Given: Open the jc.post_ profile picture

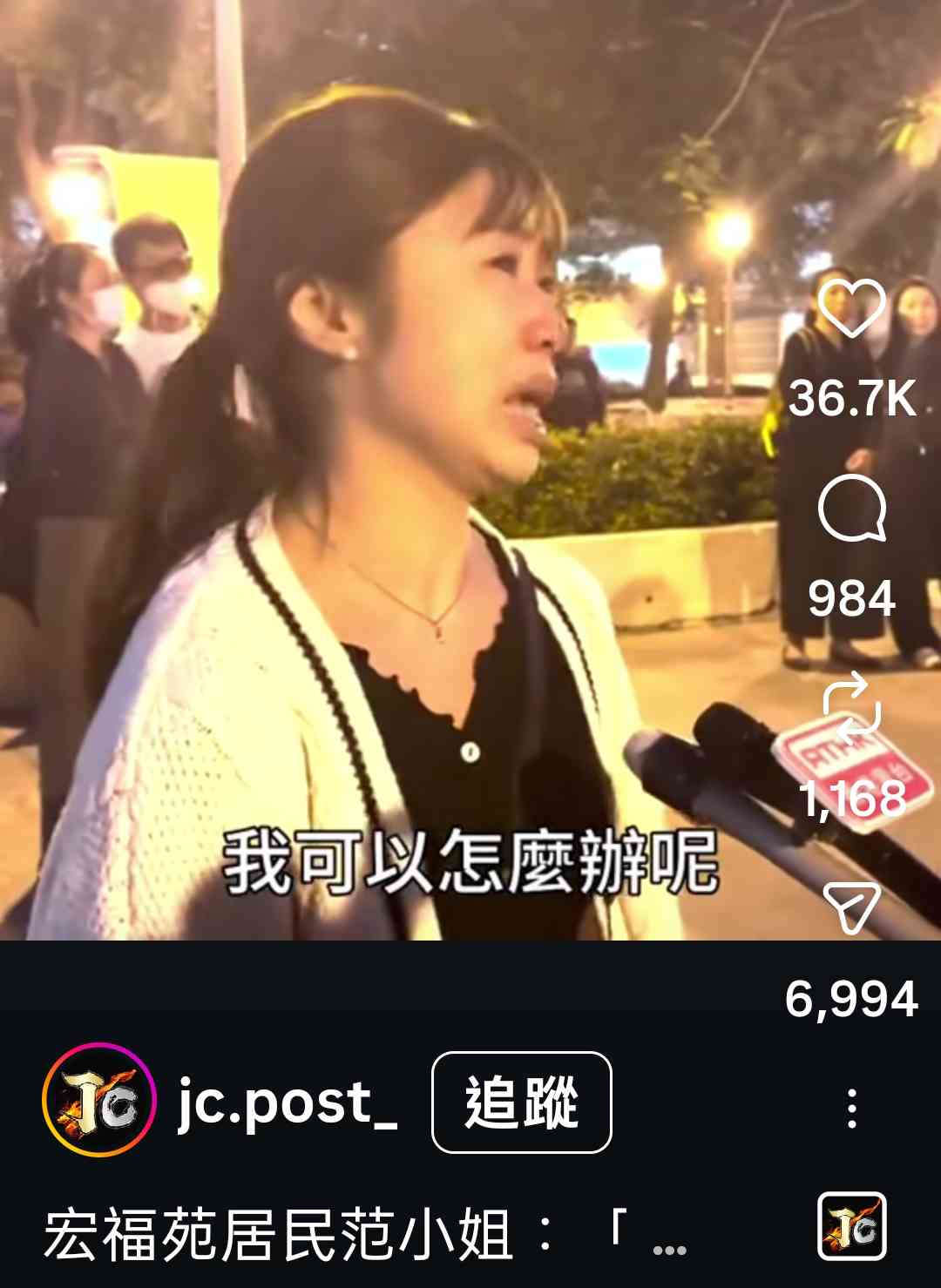Looking at the screenshot, I should pyautogui.click(x=98, y=1100).
